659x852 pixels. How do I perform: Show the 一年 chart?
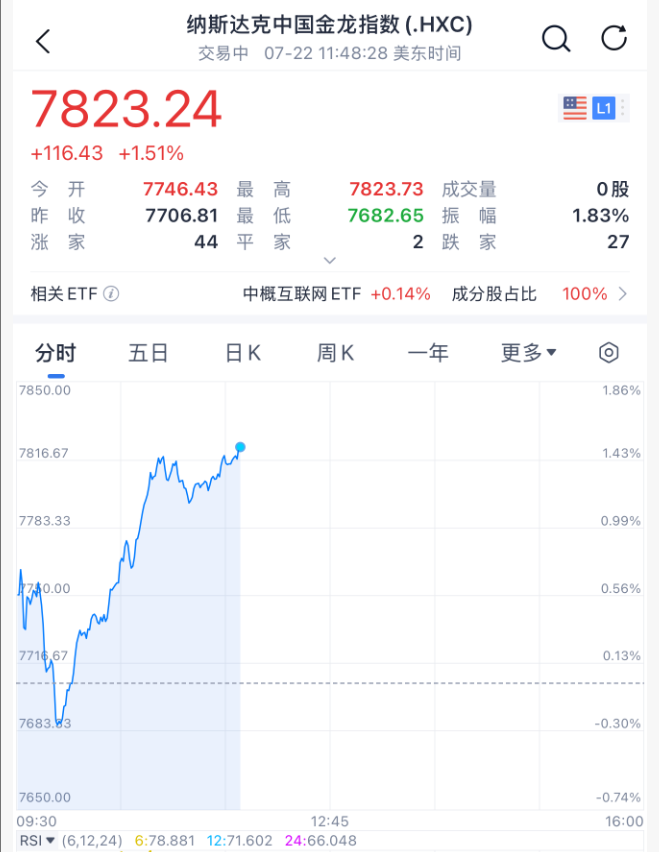(428, 353)
